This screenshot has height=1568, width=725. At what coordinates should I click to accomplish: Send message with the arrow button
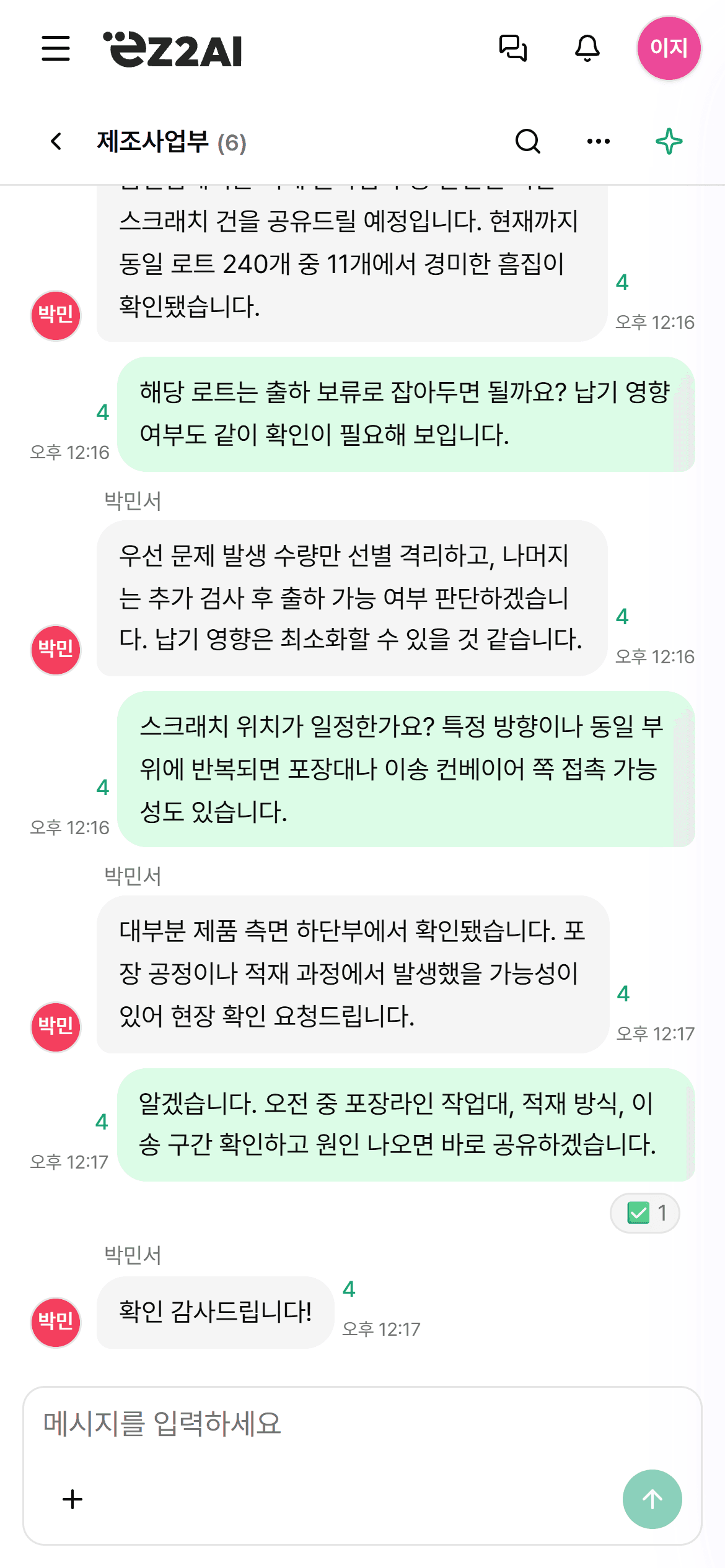(652, 1499)
